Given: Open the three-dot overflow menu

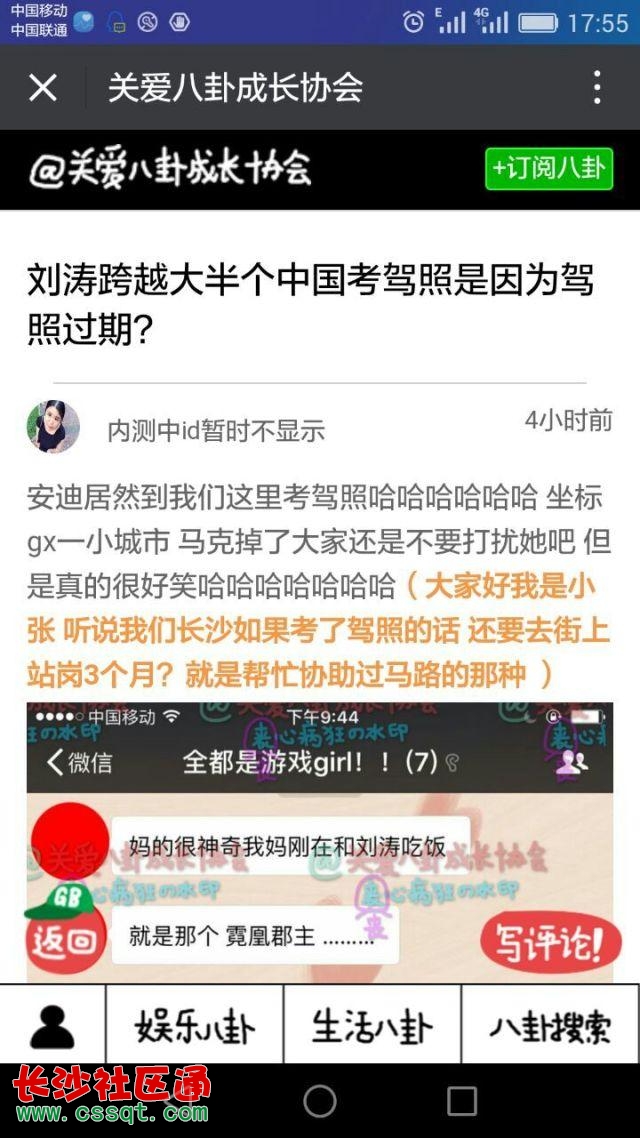Looking at the screenshot, I should click(x=597, y=88).
